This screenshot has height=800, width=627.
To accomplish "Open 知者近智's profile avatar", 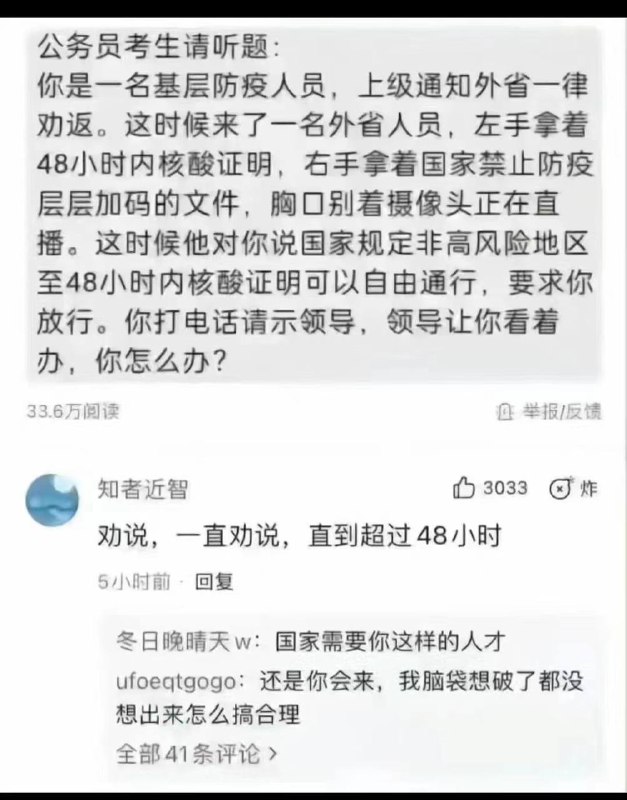I will 52,499.
